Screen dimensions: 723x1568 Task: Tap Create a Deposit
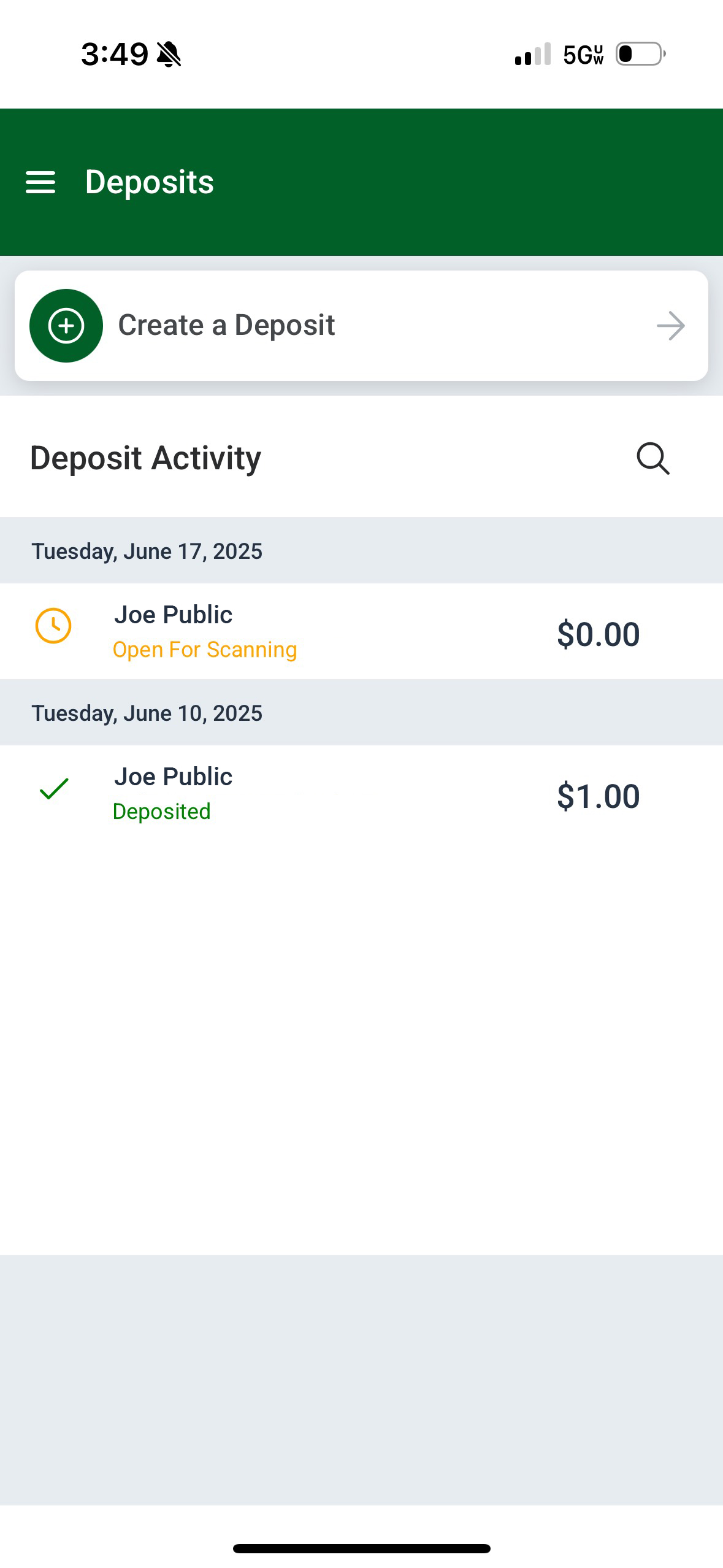click(x=361, y=326)
